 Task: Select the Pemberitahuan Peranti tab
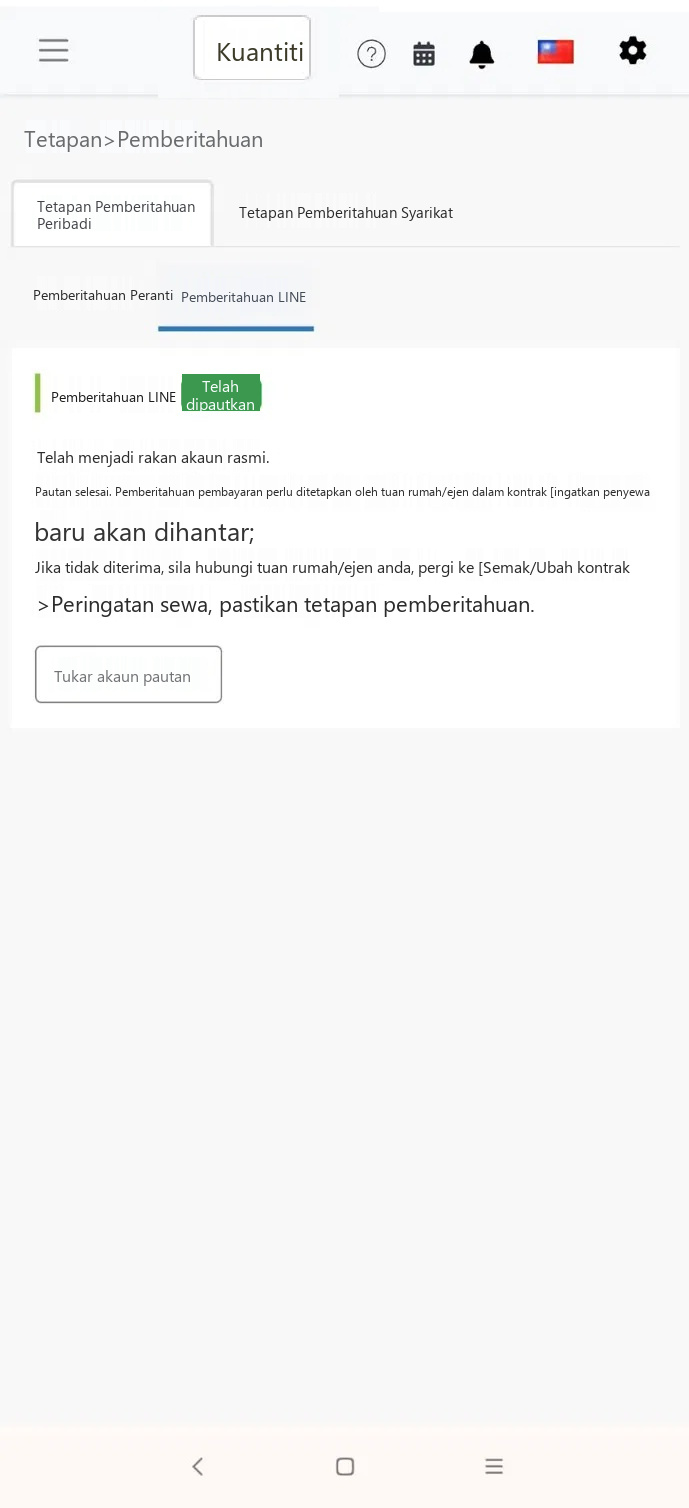click(103, 296)
